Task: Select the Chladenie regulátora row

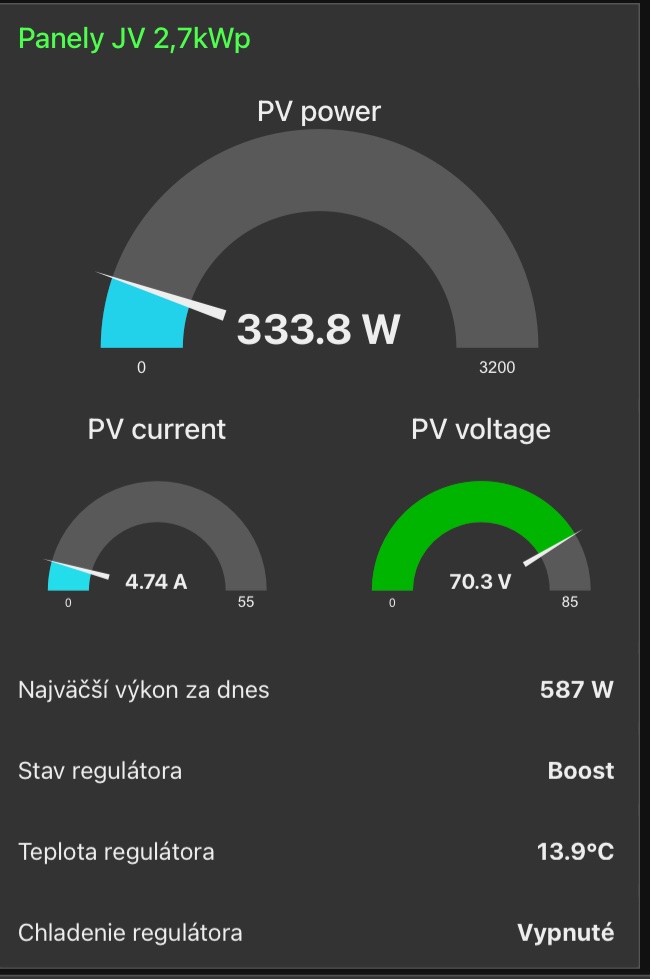Action: point(316,933)
